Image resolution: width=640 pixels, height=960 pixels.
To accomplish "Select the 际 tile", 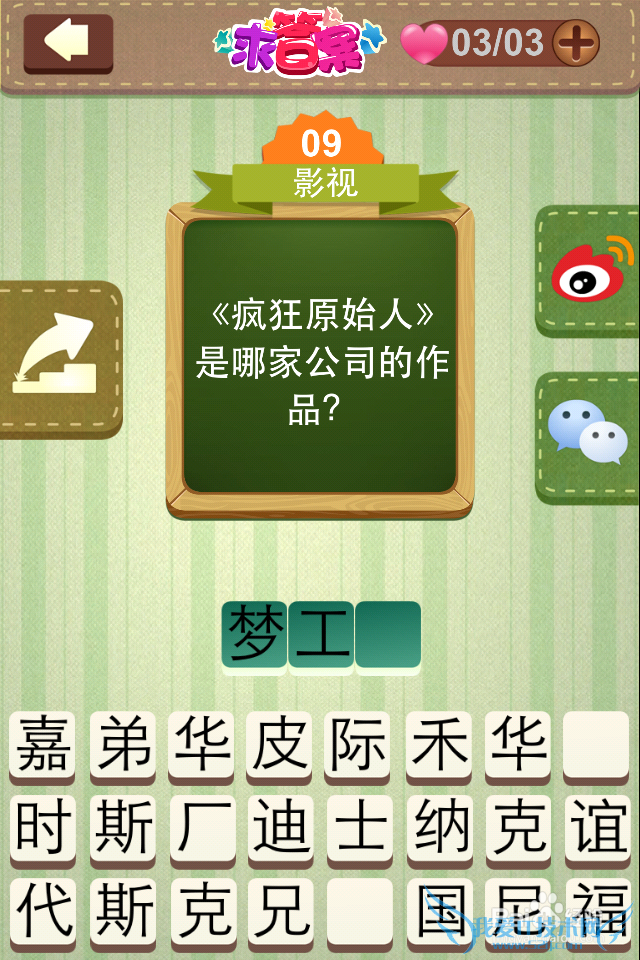I will [x=360, y=745].
